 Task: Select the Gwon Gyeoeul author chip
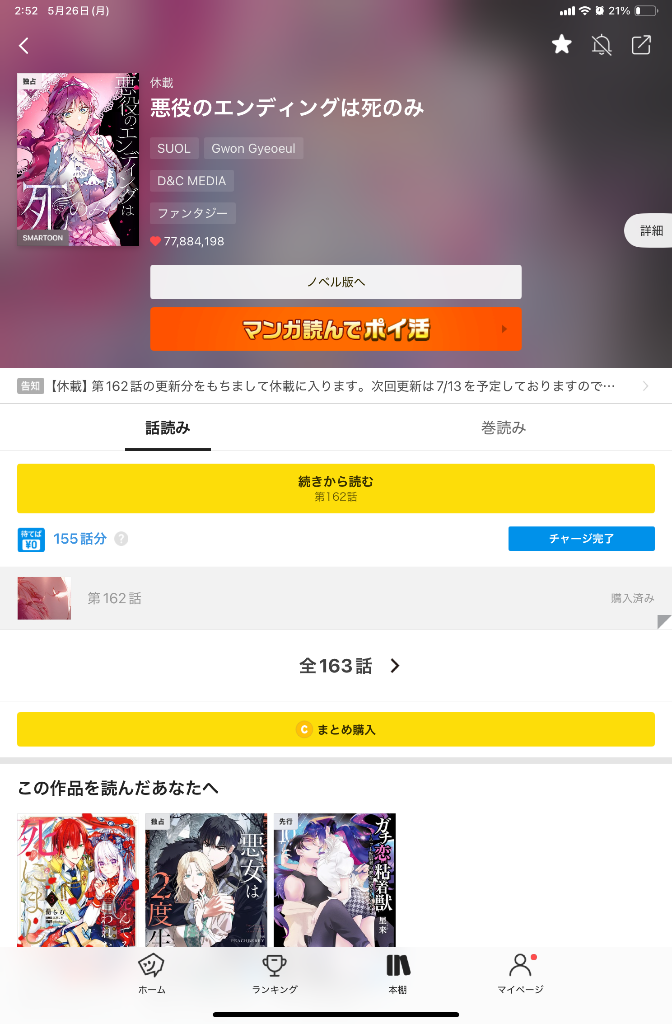pos(253,149)
